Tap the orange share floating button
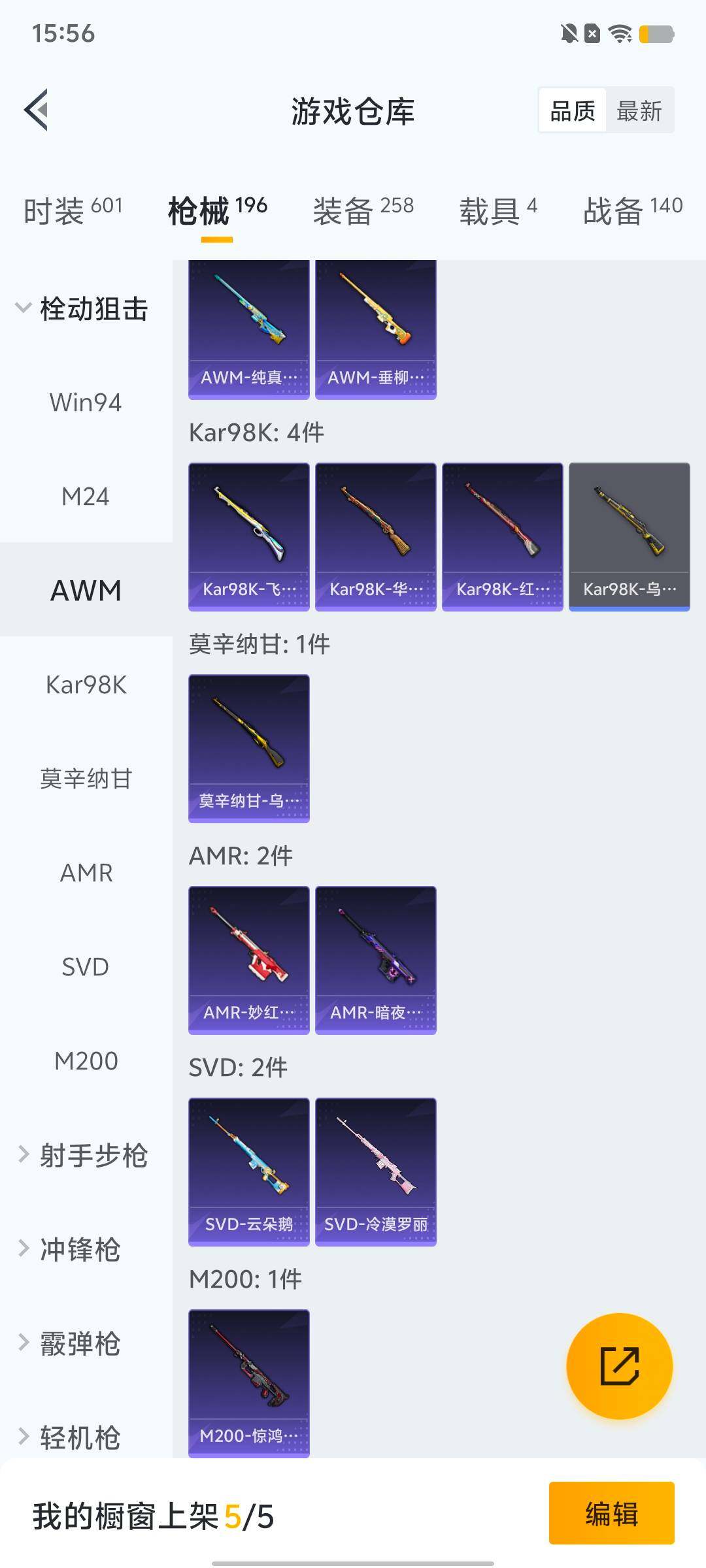This screenshot has width=706, height=1568. click(x=619, y=1365)
